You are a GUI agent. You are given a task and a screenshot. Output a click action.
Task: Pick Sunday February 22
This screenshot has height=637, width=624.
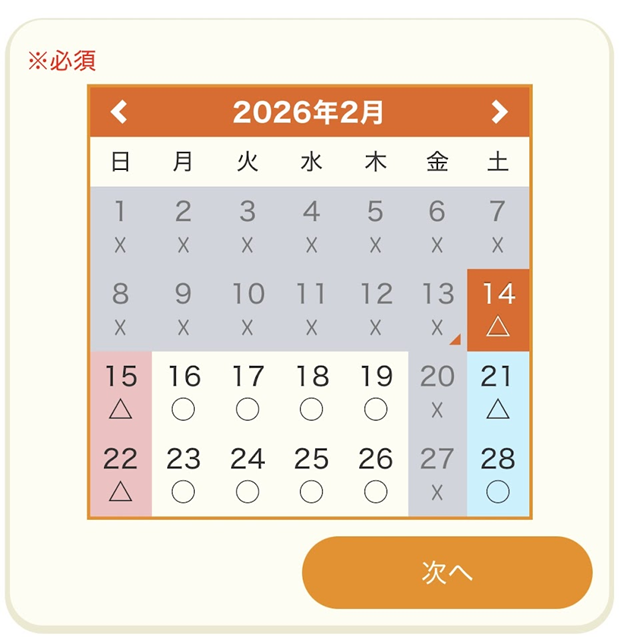click(x=121, y=475)
